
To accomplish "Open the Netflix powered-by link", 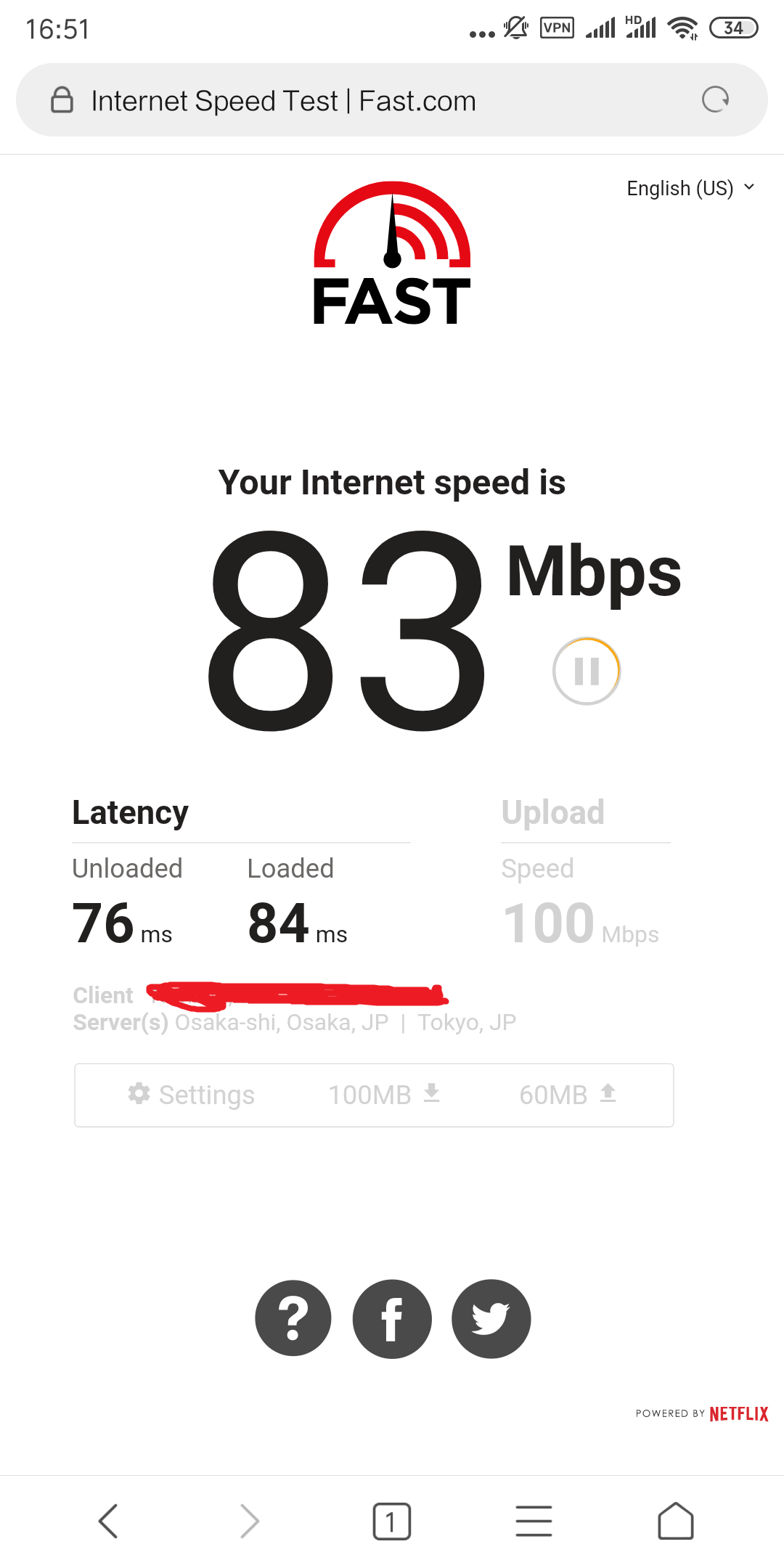I will 738,1413.
